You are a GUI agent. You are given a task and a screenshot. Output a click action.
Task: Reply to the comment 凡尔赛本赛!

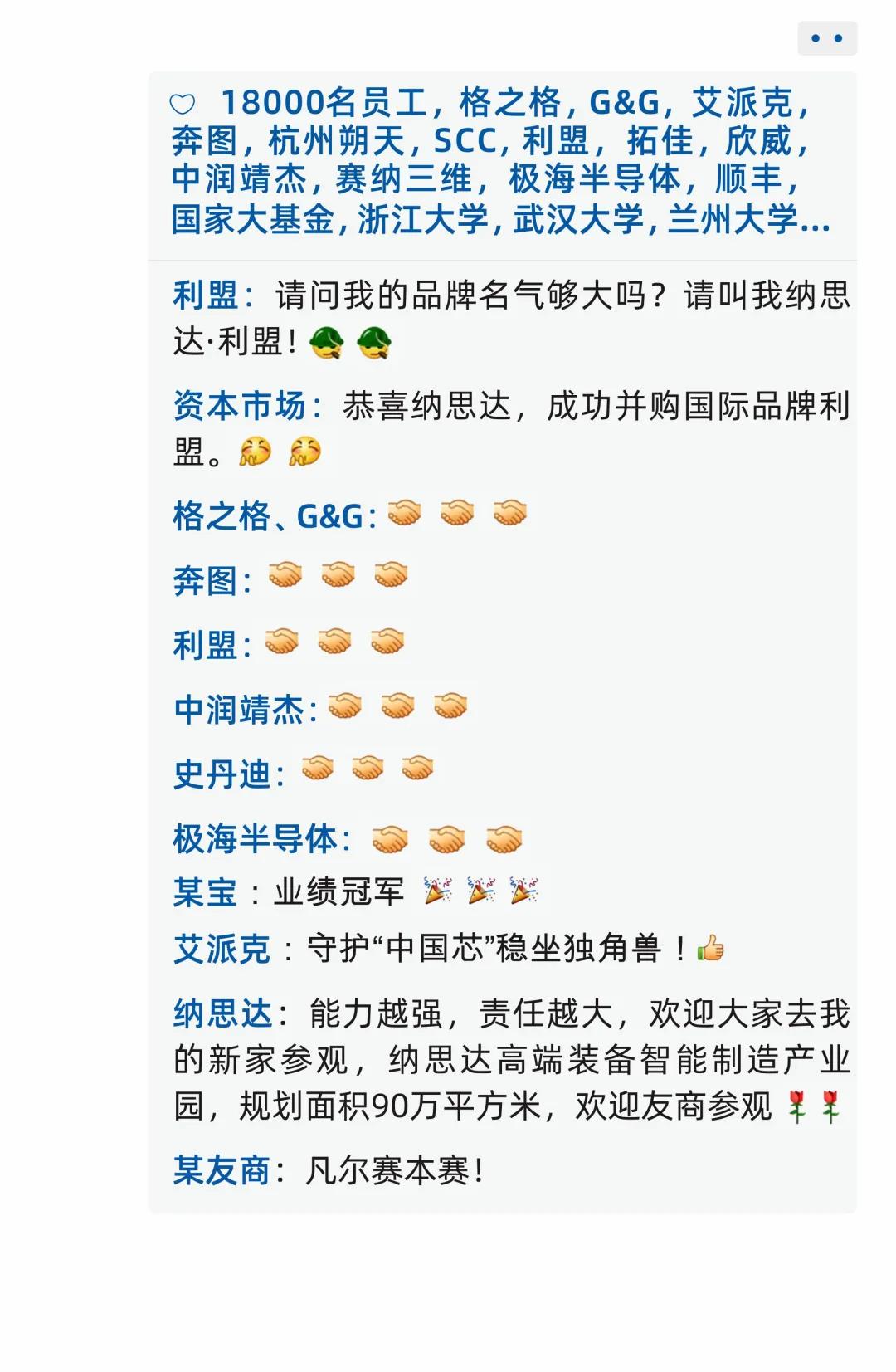tap(395, 1171)
